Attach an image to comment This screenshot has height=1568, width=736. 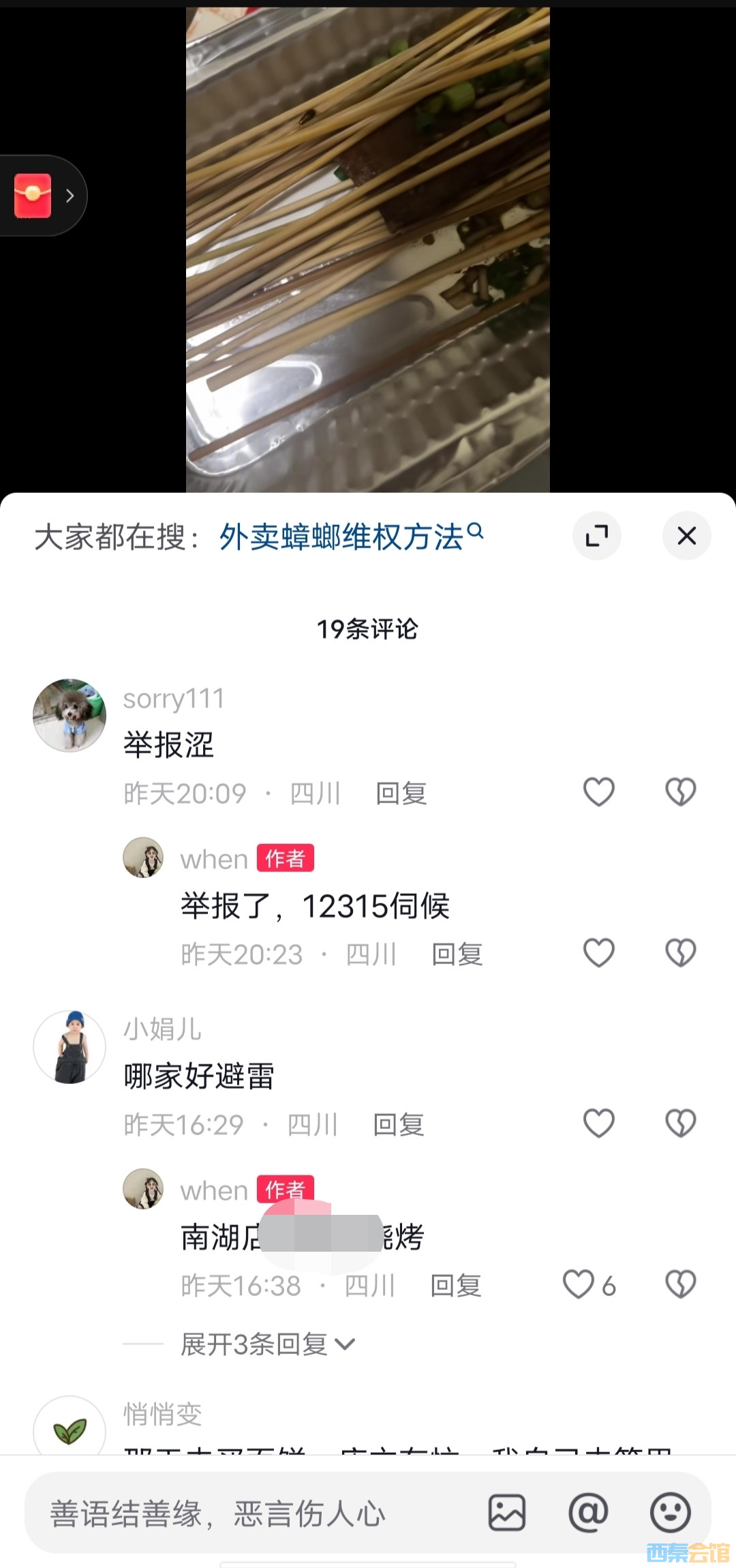point(507,1513)
